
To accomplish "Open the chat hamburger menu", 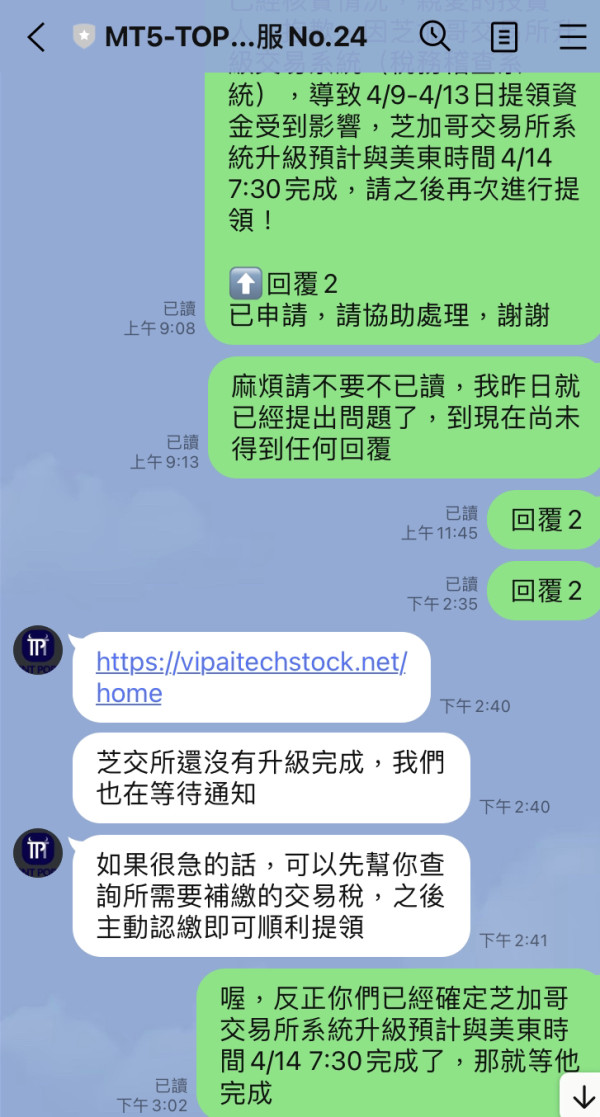I will [x=572, y=36].
